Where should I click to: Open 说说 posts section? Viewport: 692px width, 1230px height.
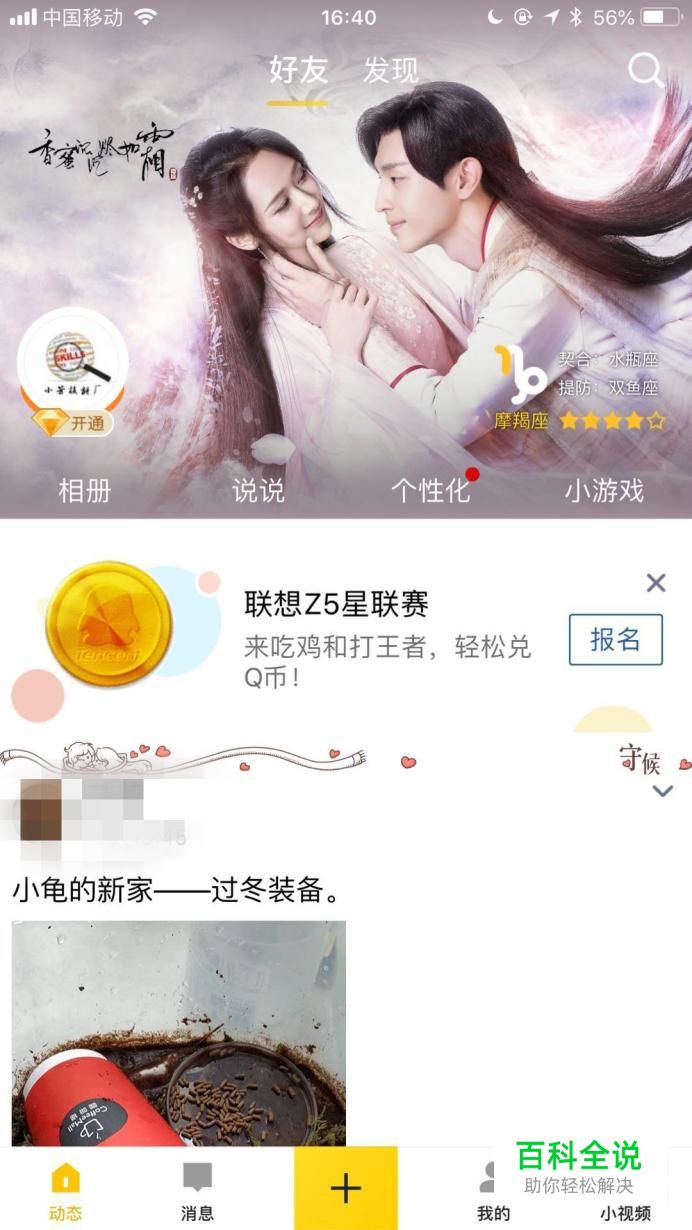[258, 490]
